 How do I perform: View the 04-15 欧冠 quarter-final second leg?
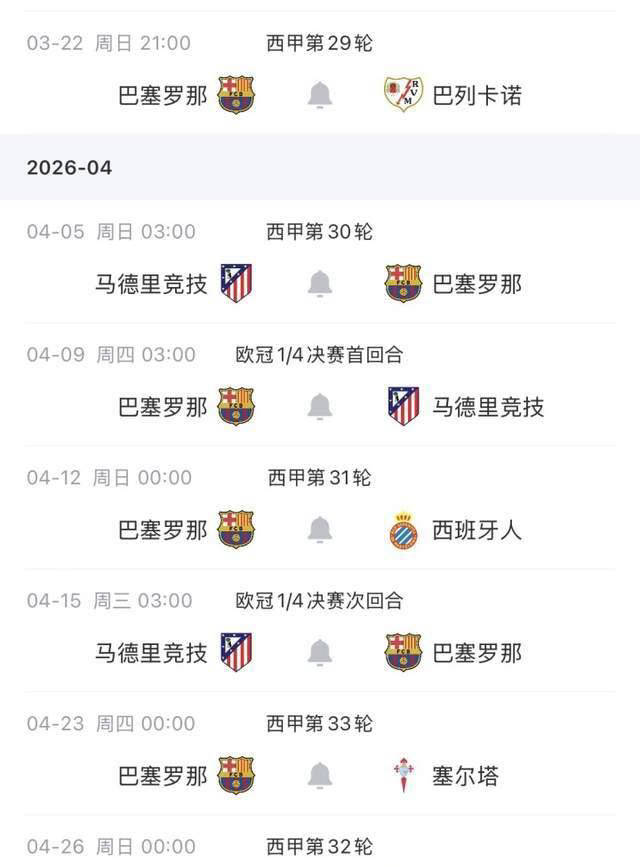(320, 601)
